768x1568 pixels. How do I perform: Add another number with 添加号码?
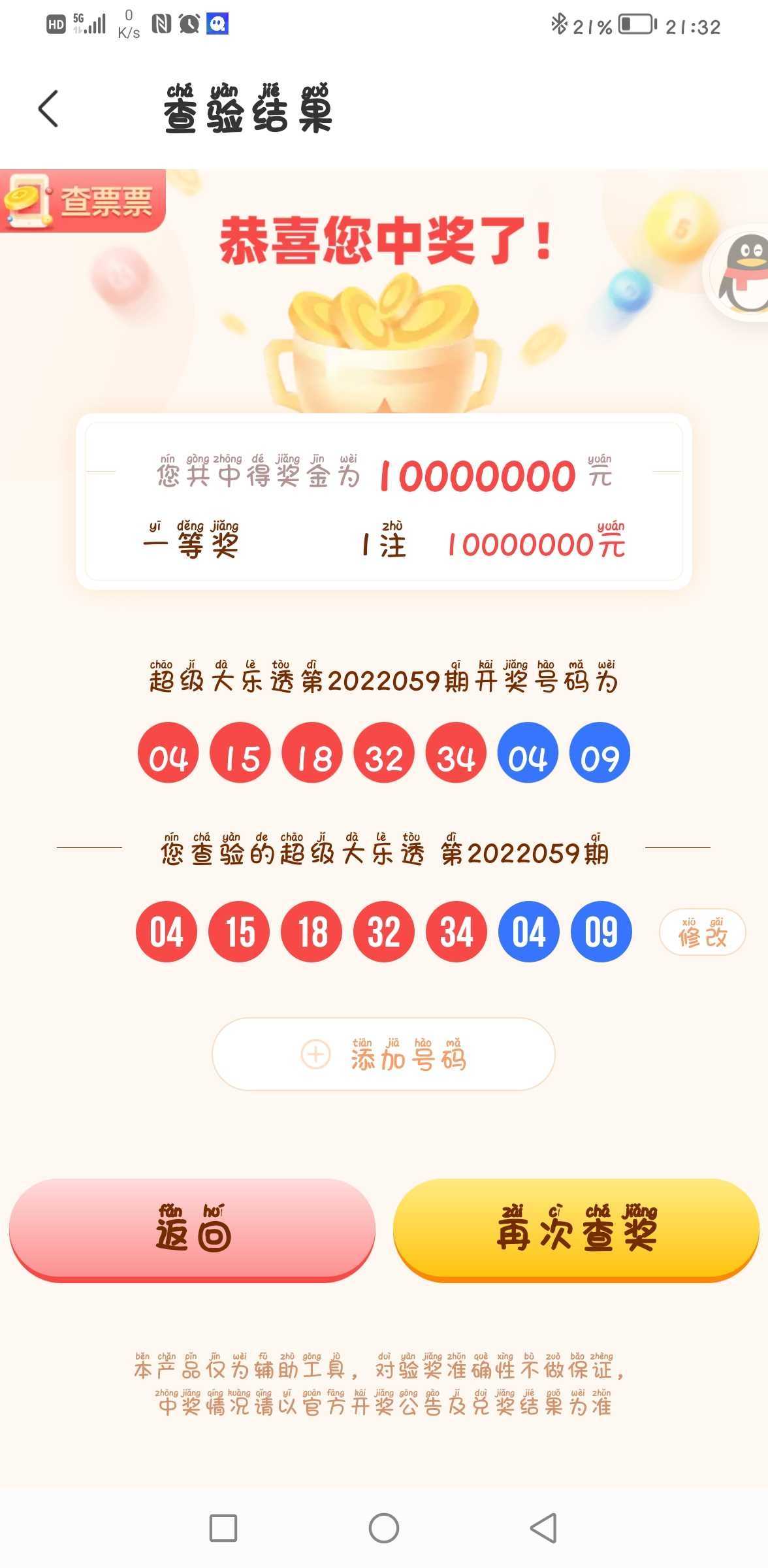pos(383,1054)
